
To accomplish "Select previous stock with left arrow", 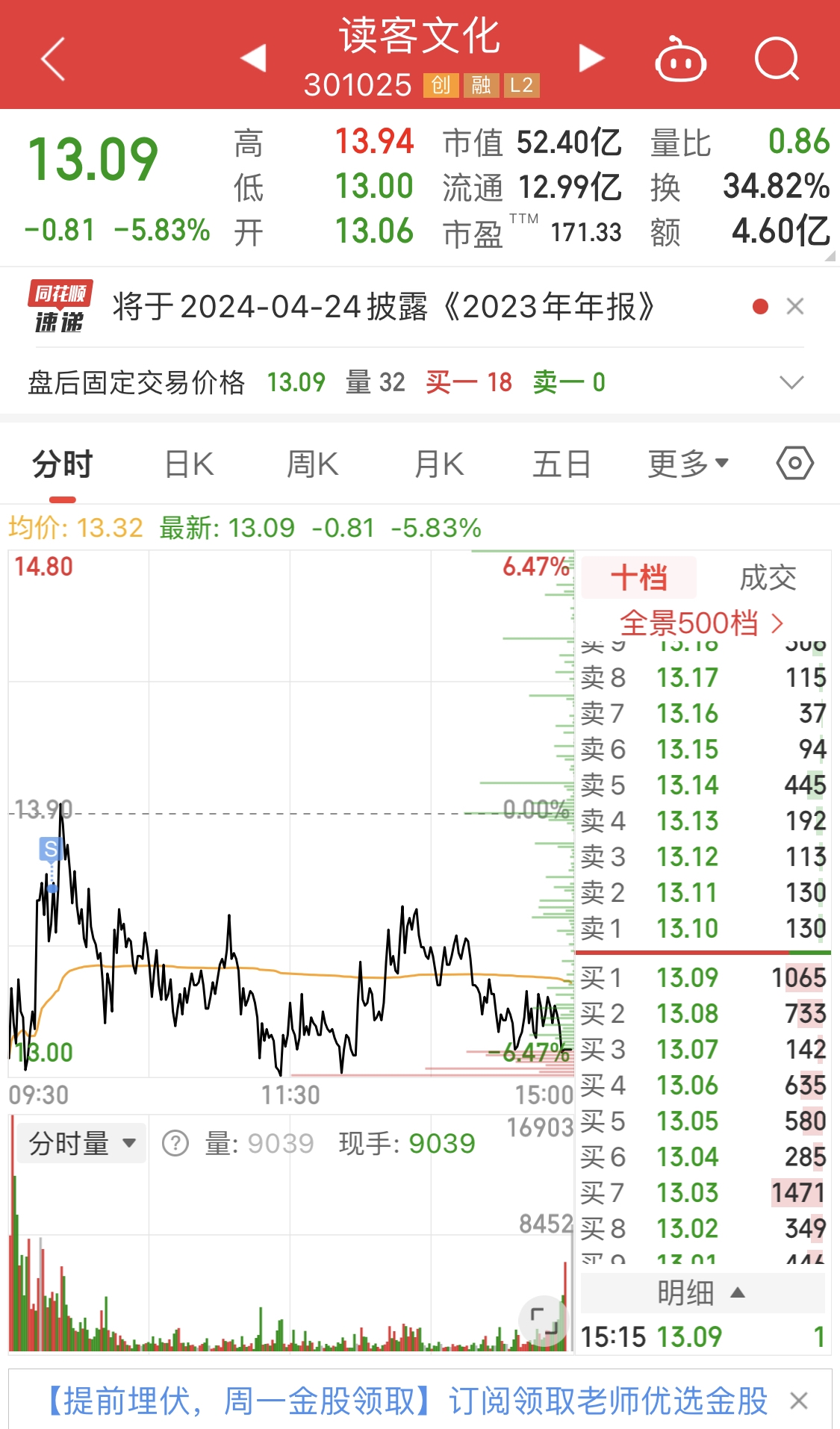I will [x=255, y=58].
